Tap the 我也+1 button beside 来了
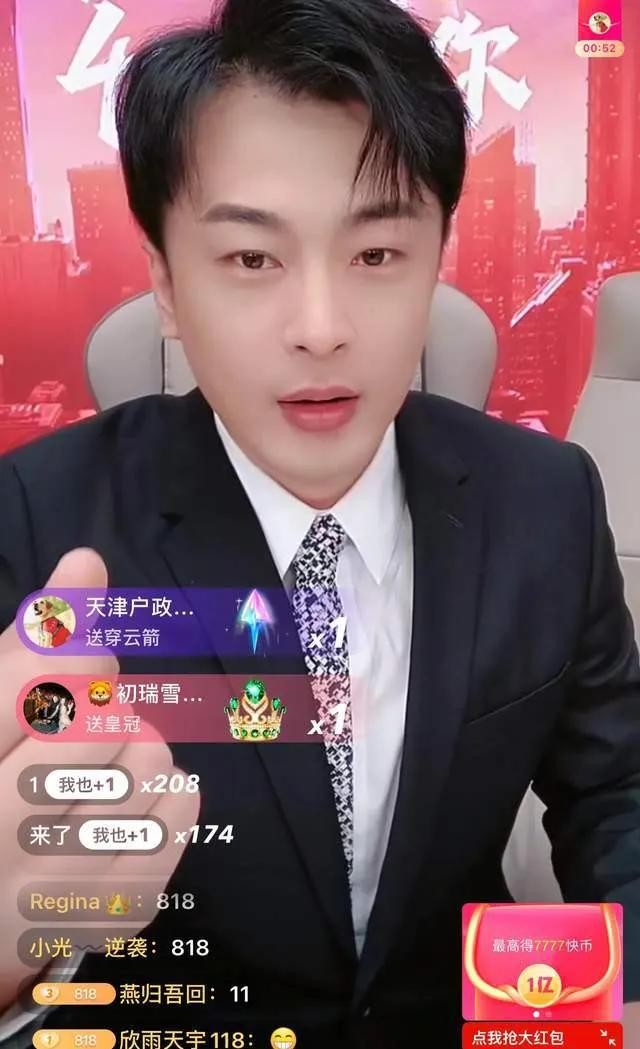 click(122, 835)
